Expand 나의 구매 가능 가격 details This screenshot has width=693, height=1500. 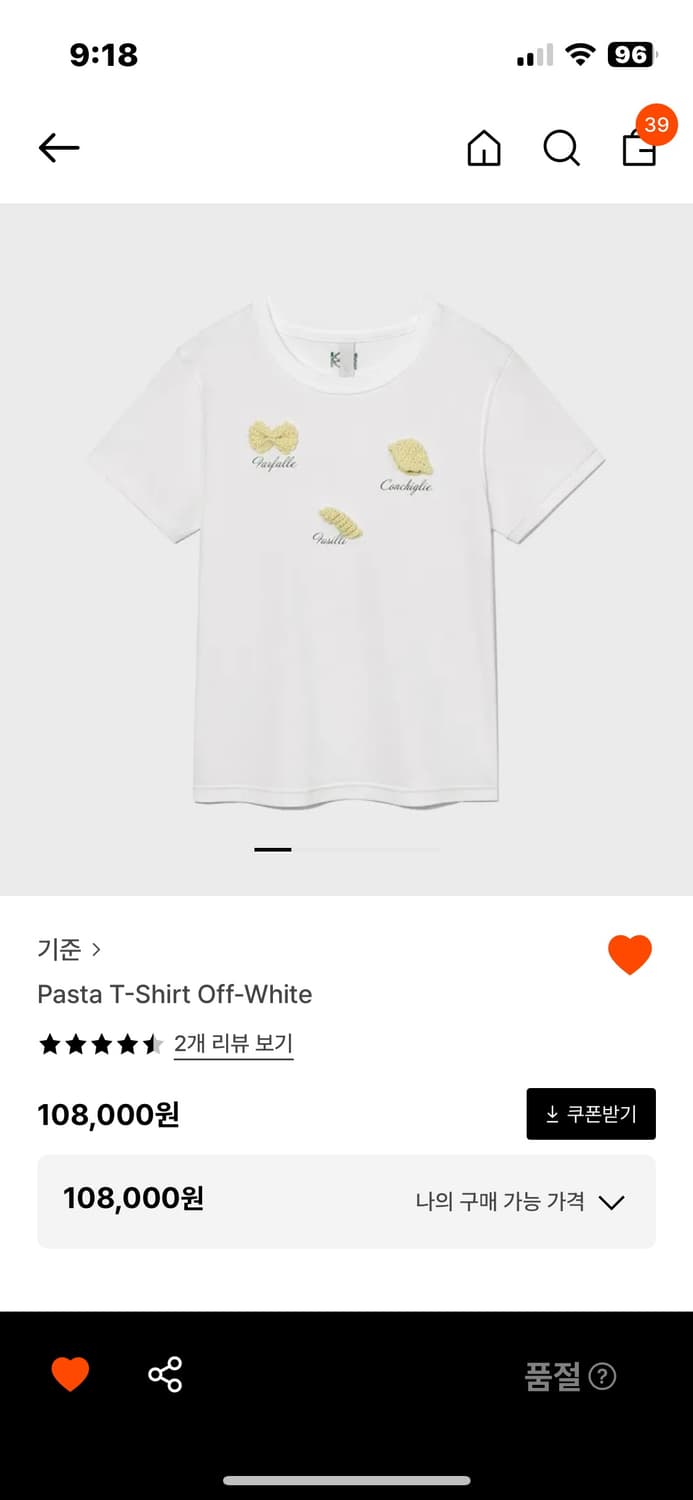pyautogui.click(x=520, y=1202)
